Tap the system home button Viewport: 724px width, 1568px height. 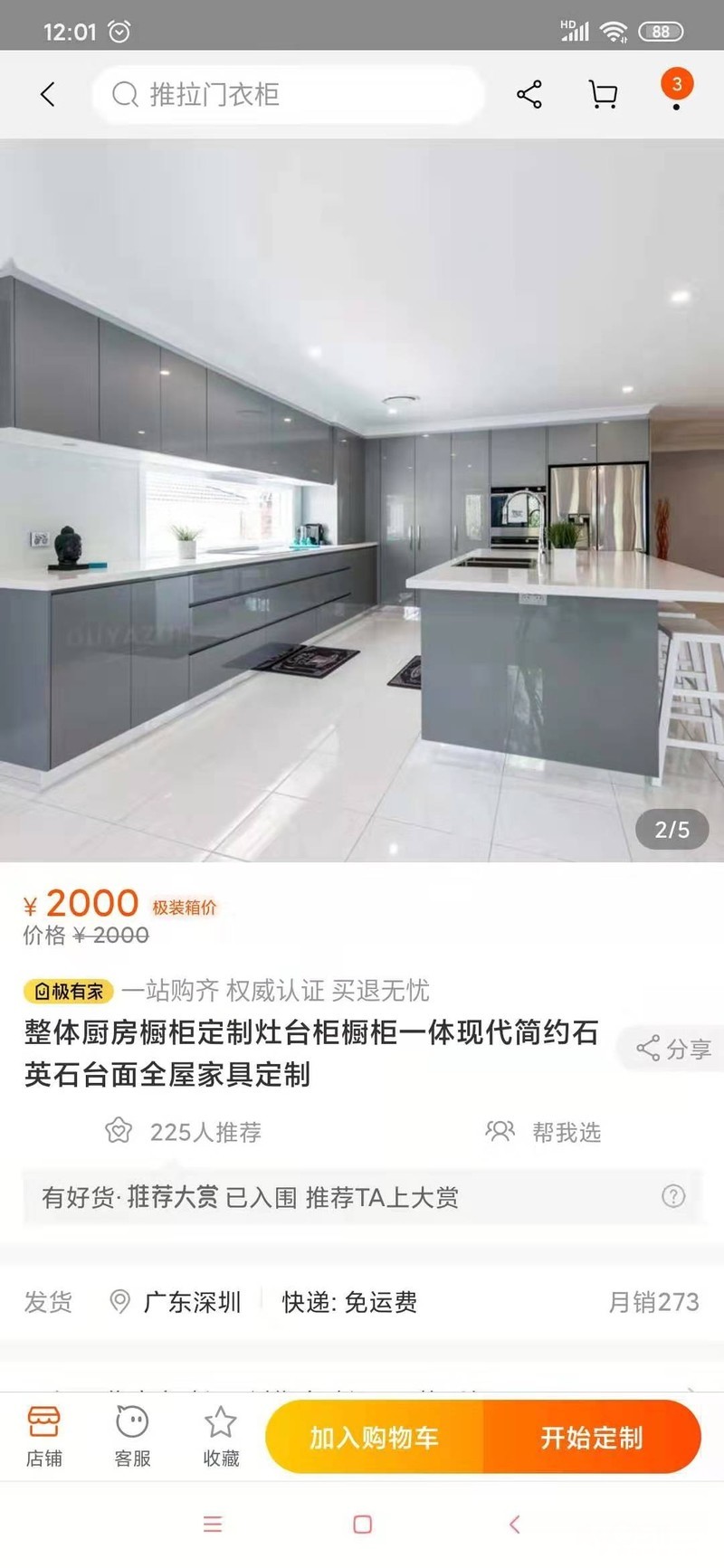[362, 1525]
